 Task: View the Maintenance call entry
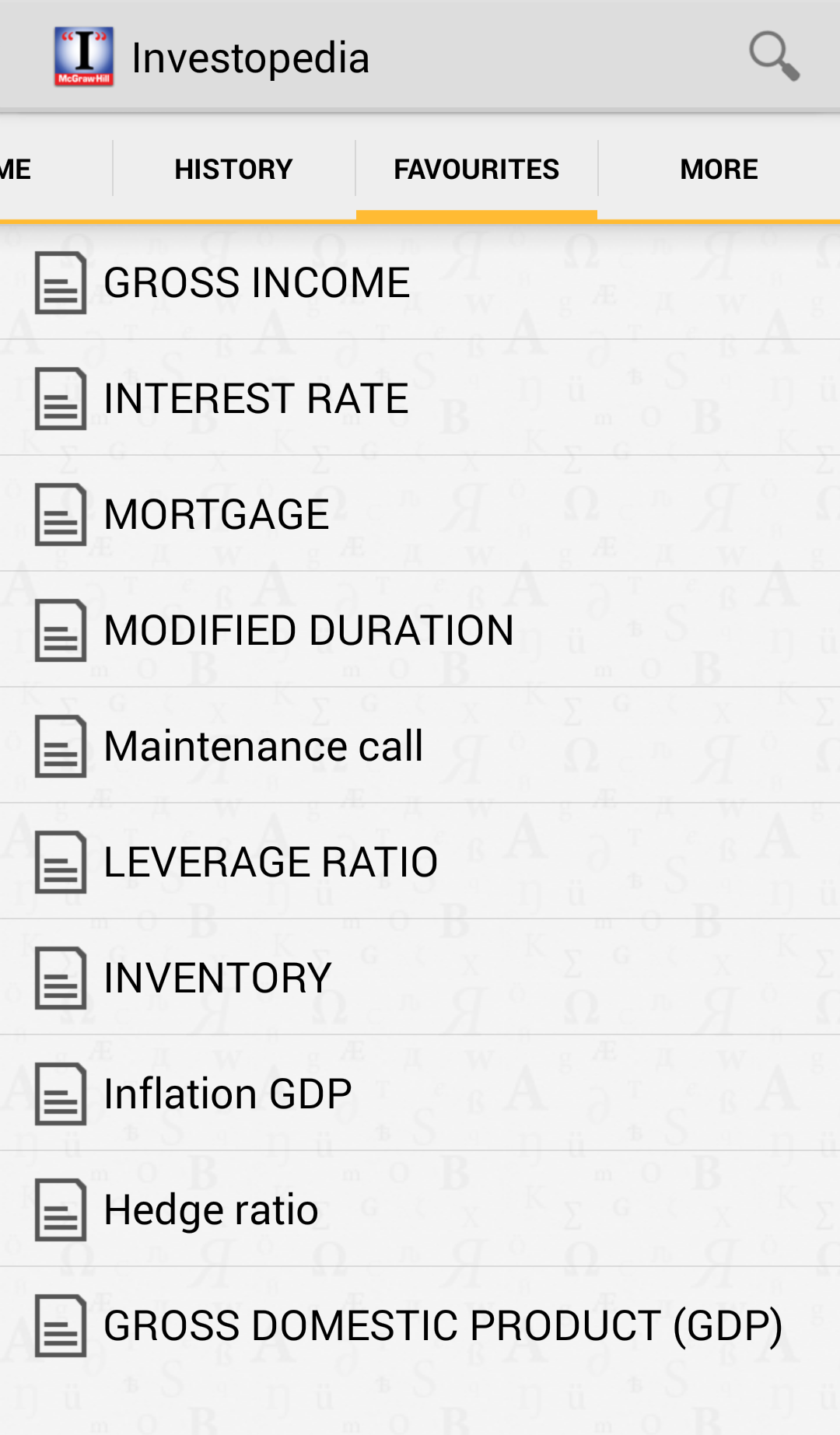[420, 746]
